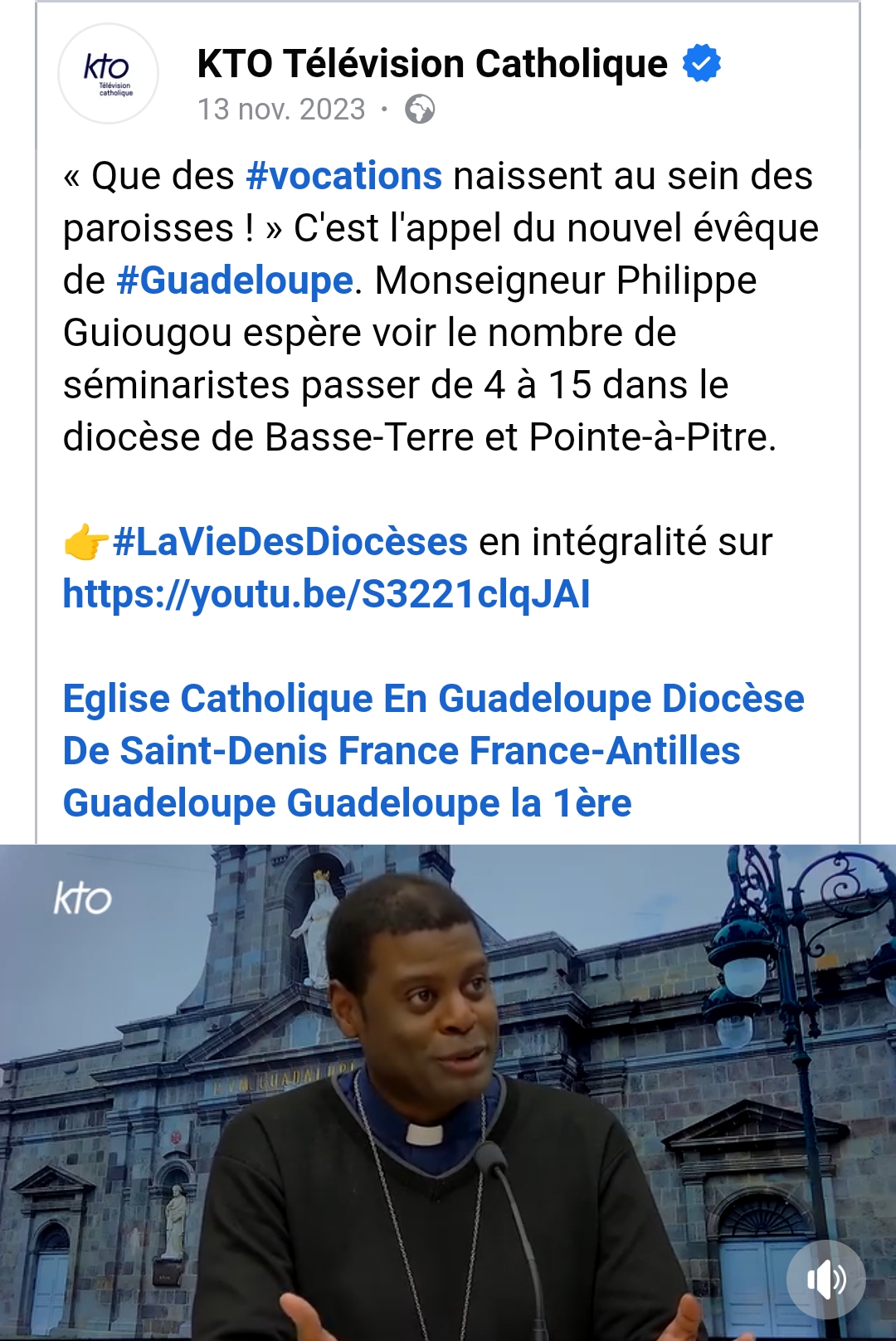Image resolution: width=896 pixels, height=1341 pixels.
Task: Open the KTO Télévision Catholique page name
Action: [431, 64]
